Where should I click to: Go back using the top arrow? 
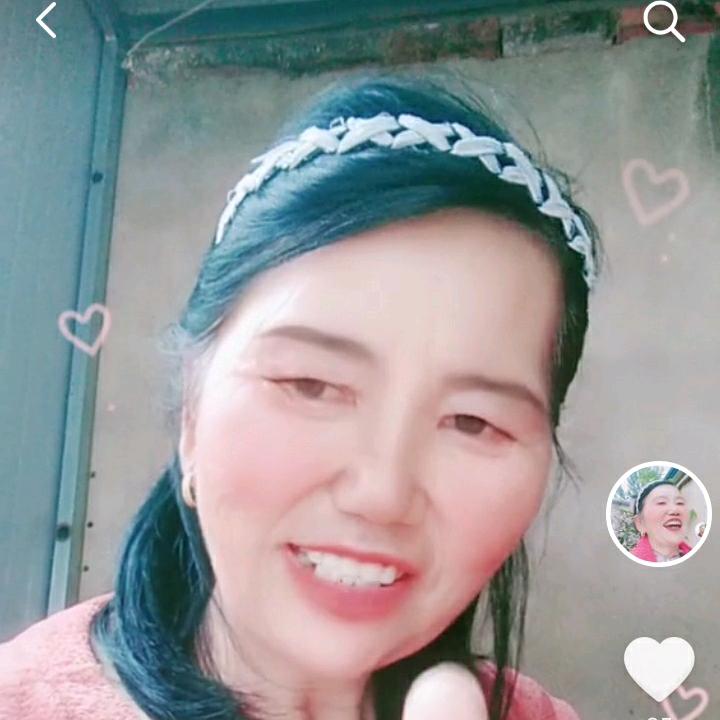pyautogui.click(x=46, y=20)
